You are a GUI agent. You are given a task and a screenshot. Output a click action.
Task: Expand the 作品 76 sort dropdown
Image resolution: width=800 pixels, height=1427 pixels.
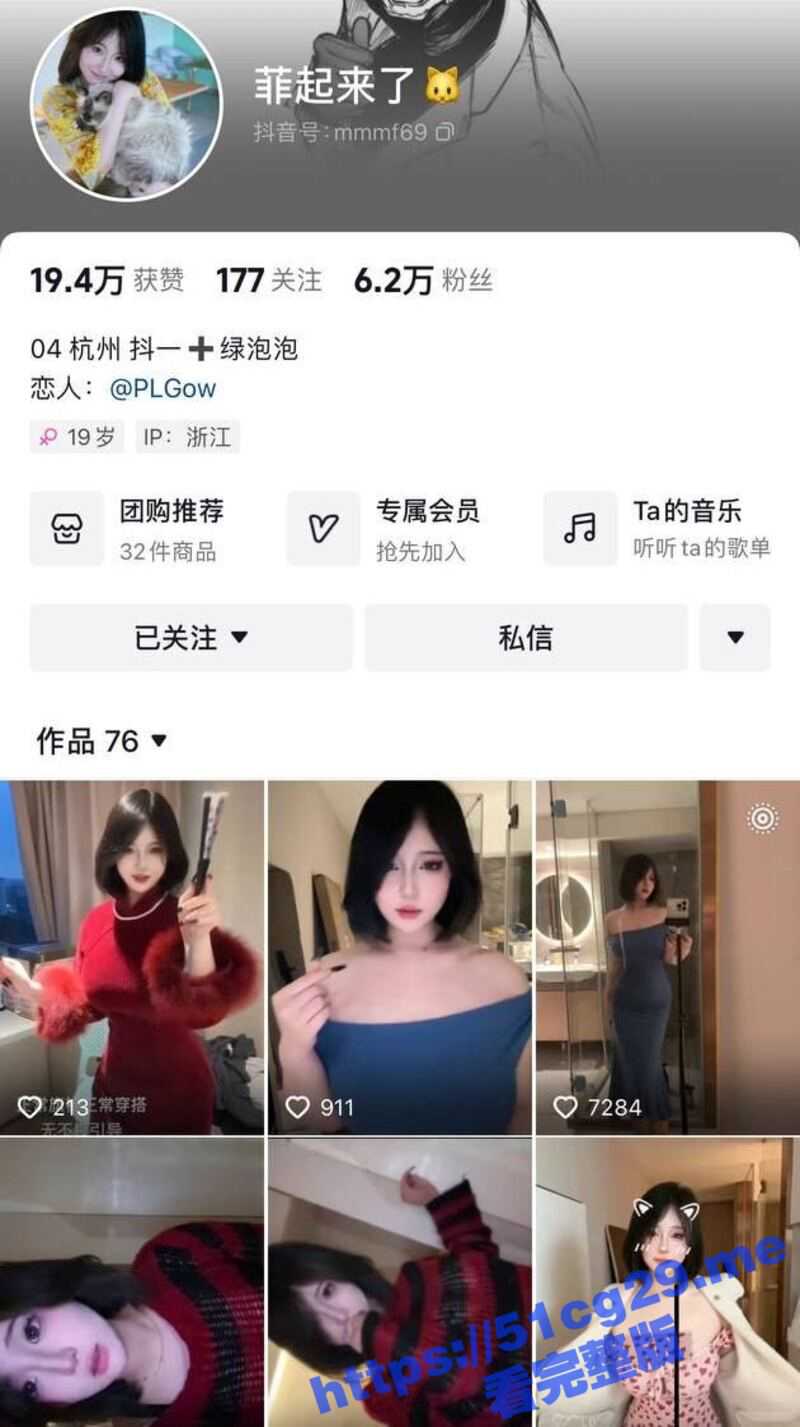click(102, 741)
